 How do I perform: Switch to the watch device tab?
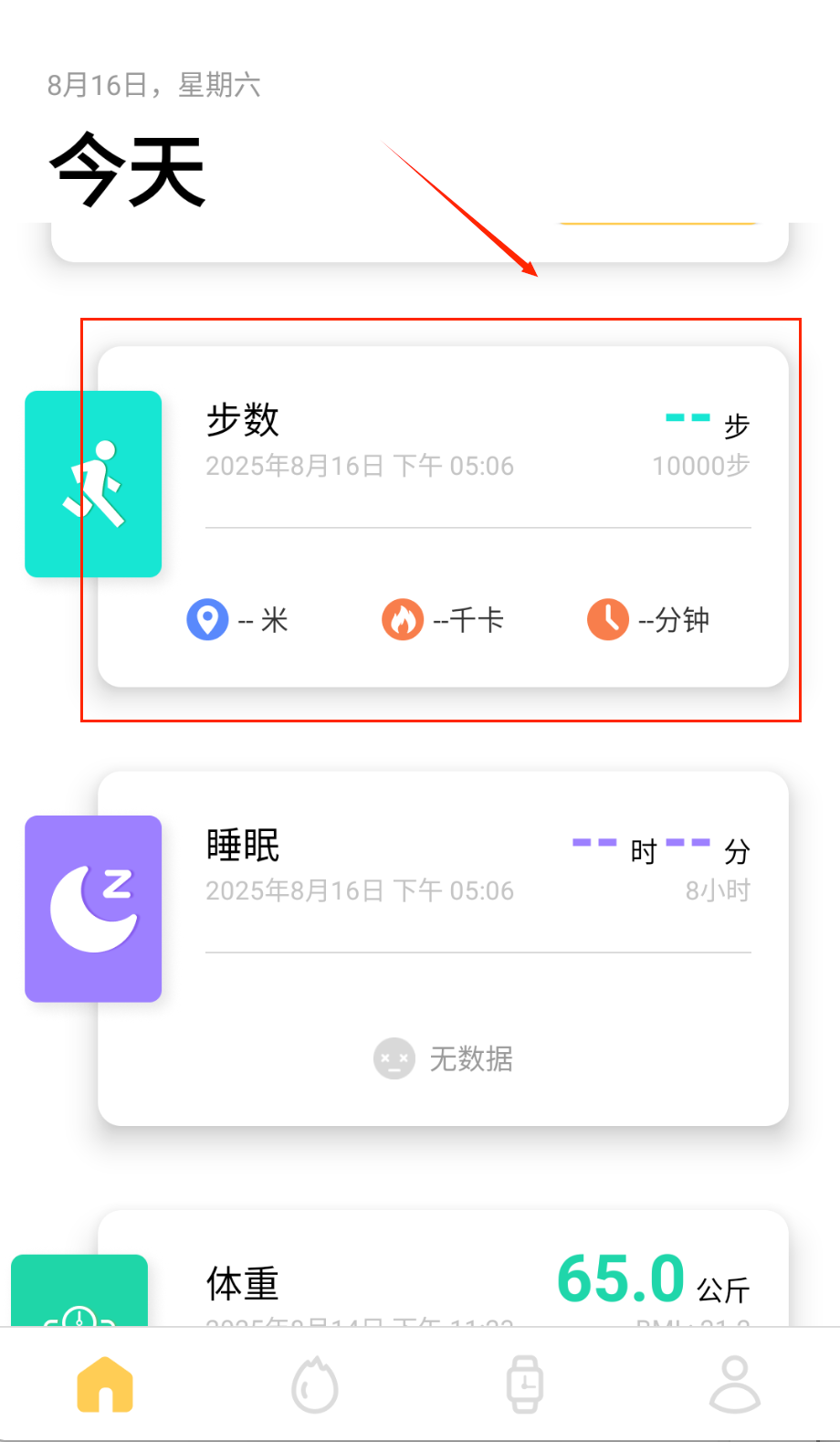click(x=525, y=1384)
